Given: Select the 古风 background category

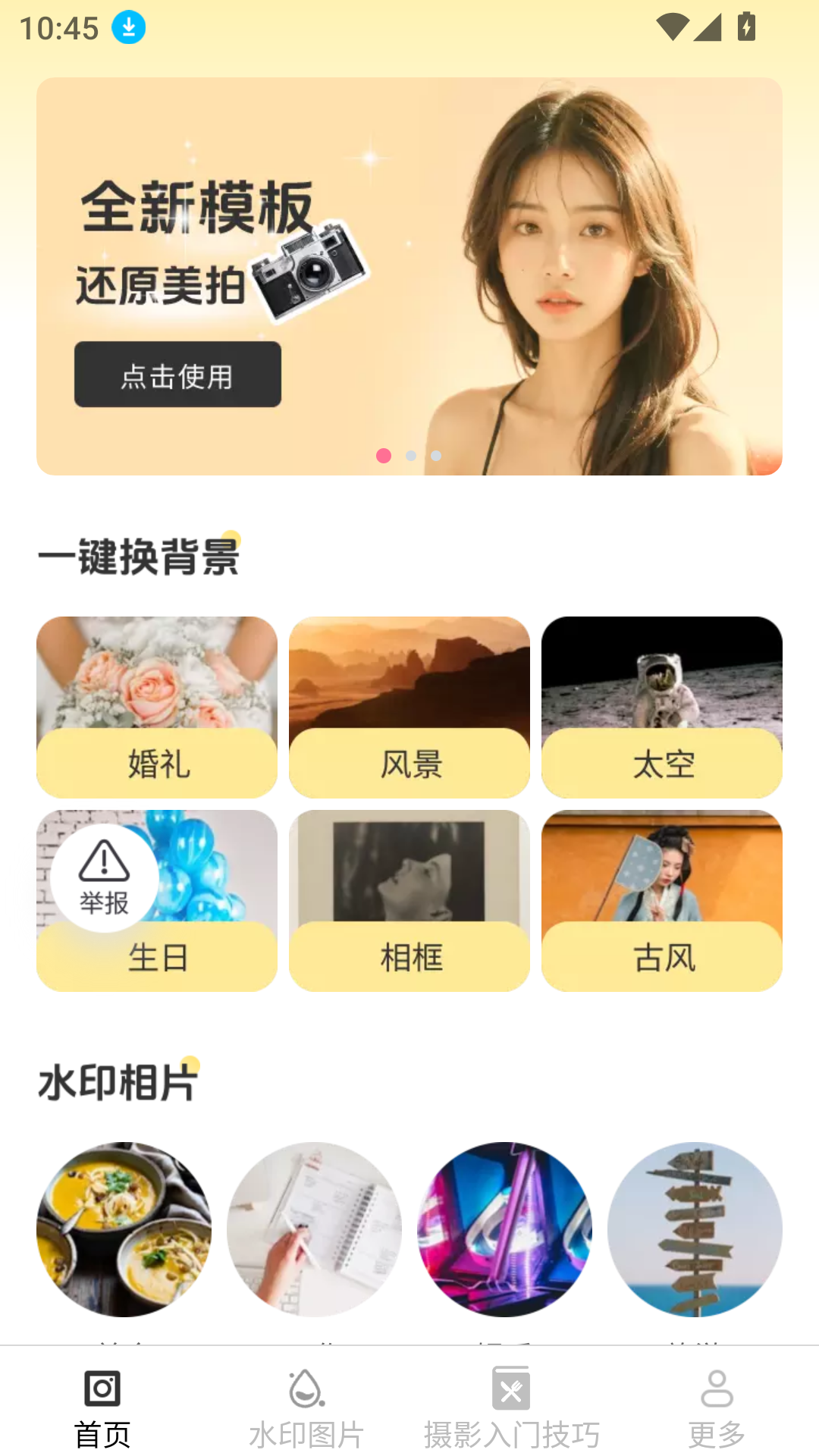Looking at the screenshot, I should (661, 901).
